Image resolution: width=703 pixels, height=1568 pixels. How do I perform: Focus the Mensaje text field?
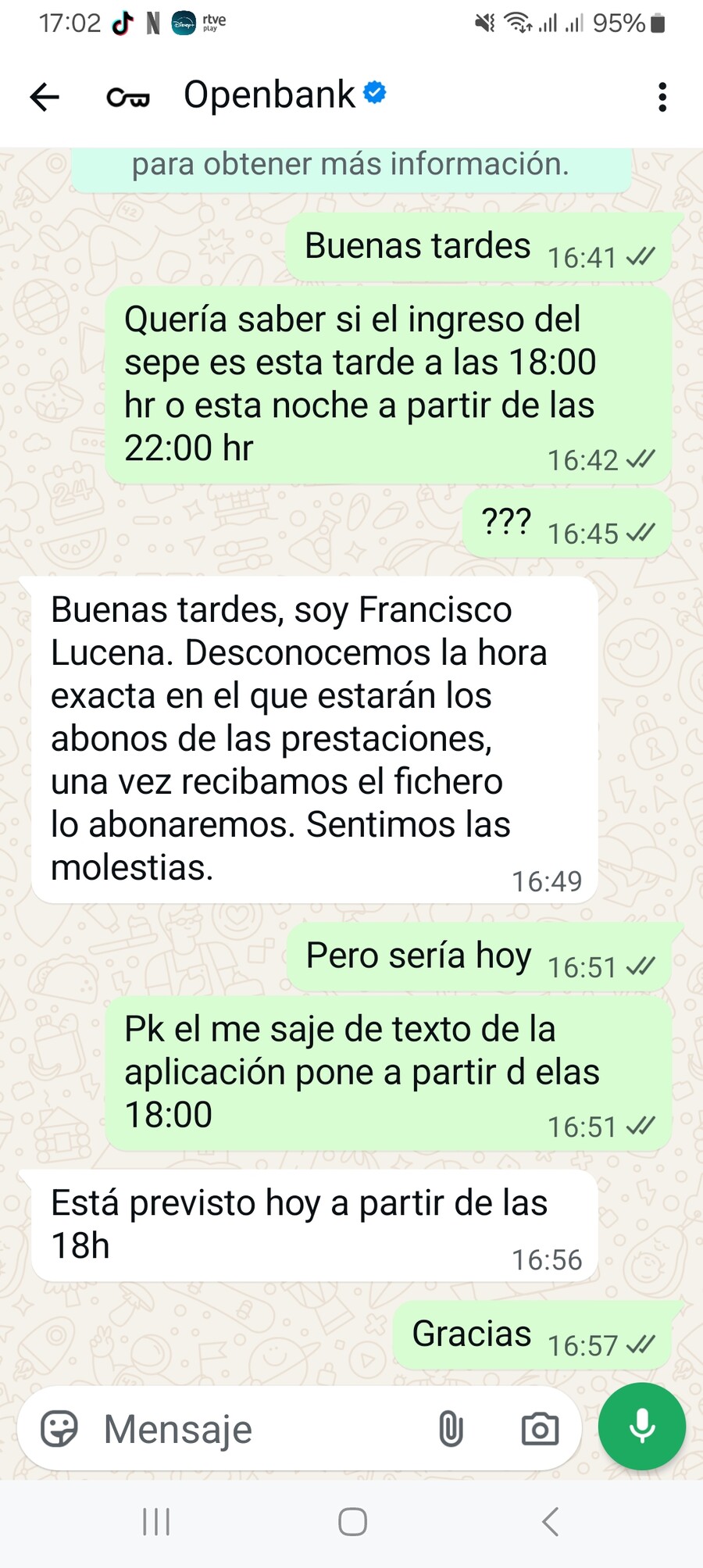click(x=258, y=1430)
